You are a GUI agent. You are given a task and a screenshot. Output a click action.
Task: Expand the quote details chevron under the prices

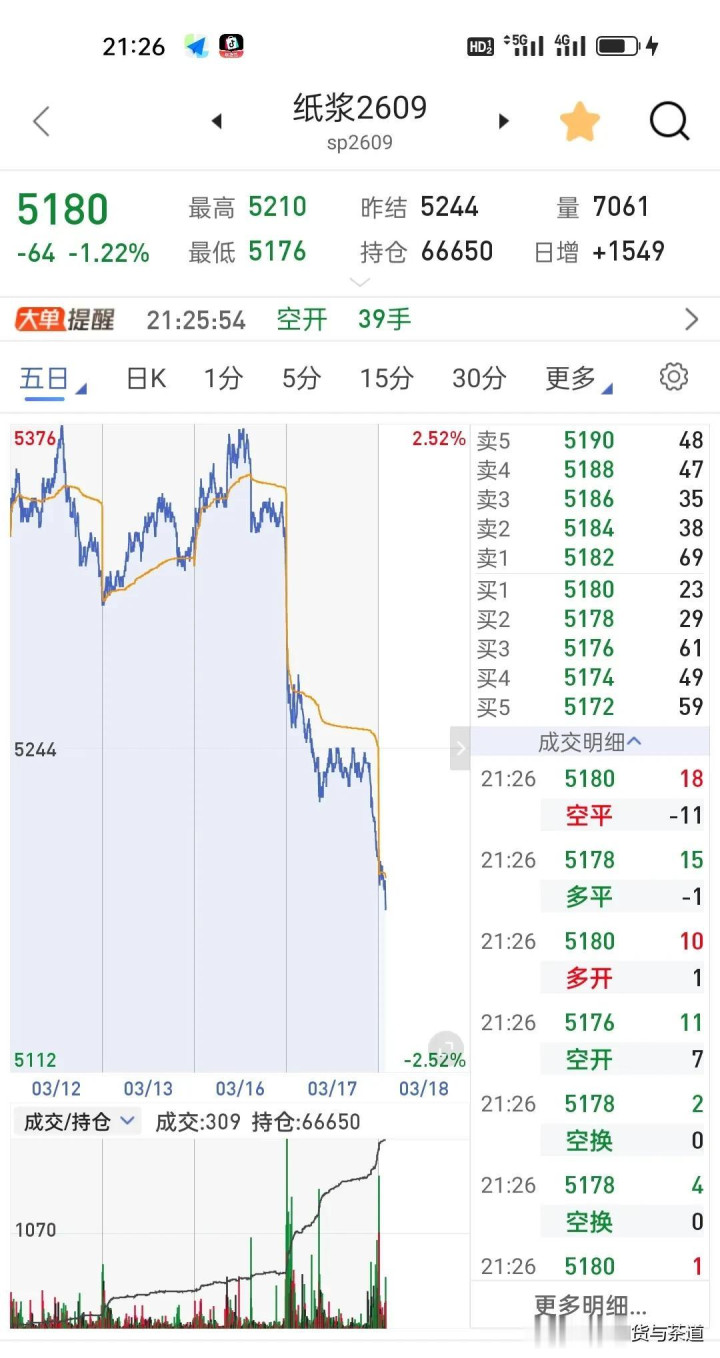pyautogui.click(x=360, y=283)
